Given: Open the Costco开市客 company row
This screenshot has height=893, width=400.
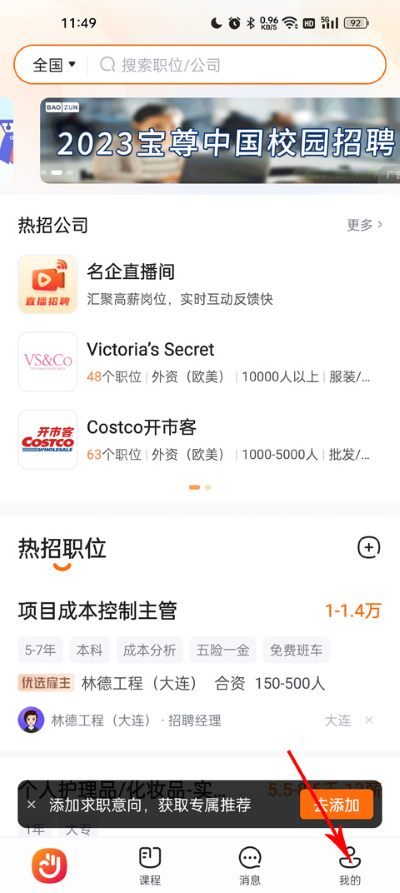Looking at the screenshot, I should [200, 440].
